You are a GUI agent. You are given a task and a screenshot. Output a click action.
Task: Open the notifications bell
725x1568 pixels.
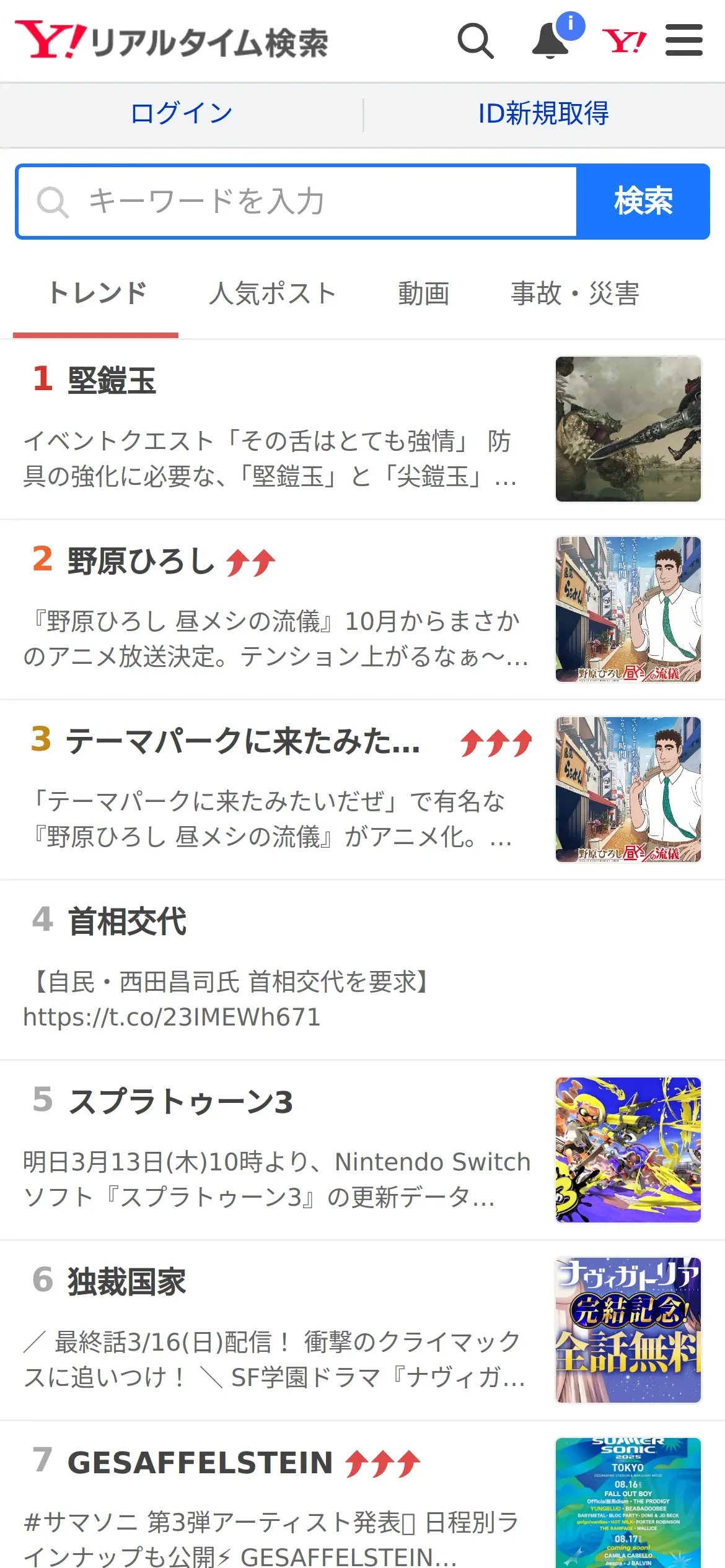click(551, 41)
